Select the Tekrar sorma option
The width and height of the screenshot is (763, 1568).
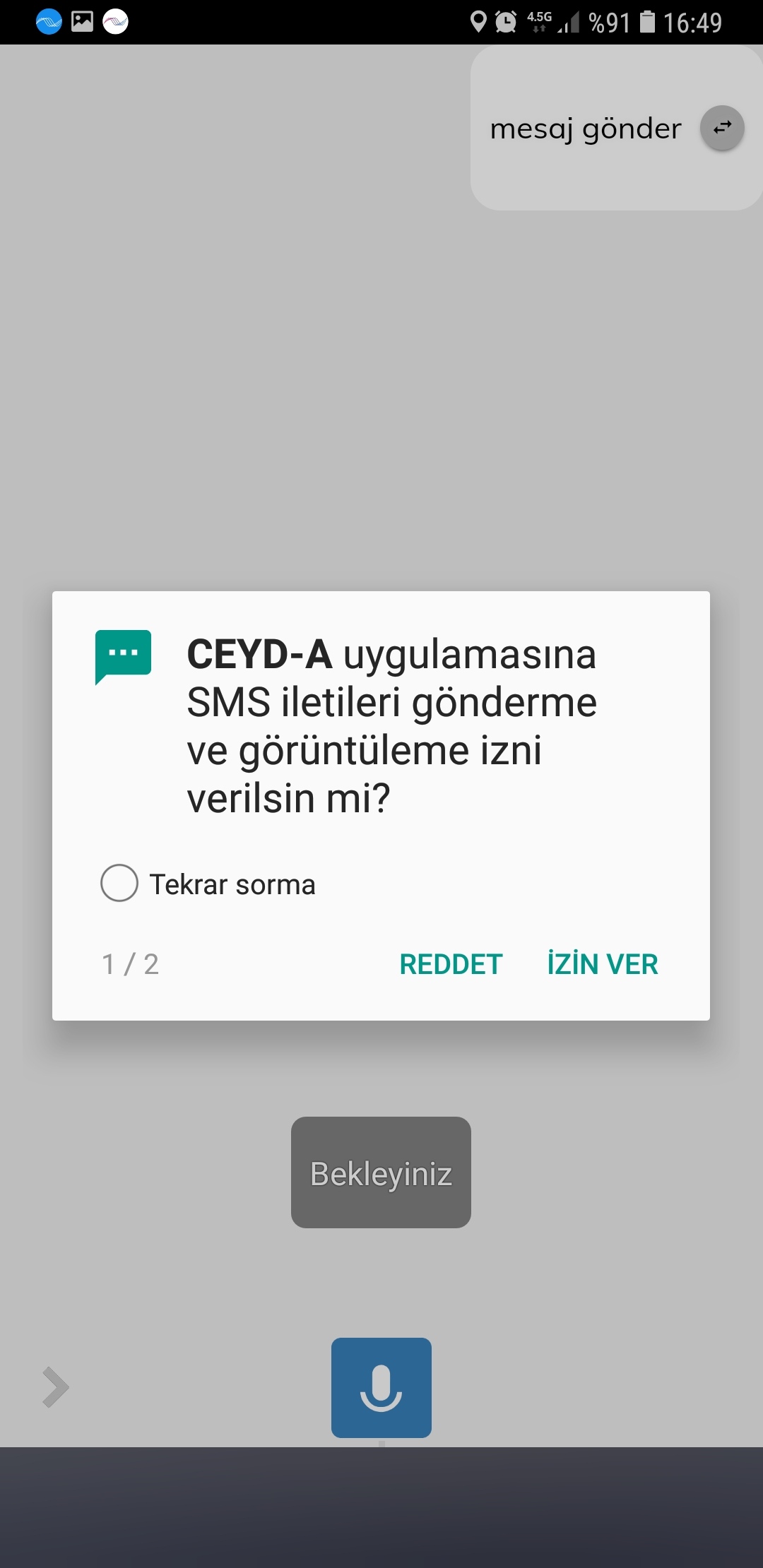point(119,883)
